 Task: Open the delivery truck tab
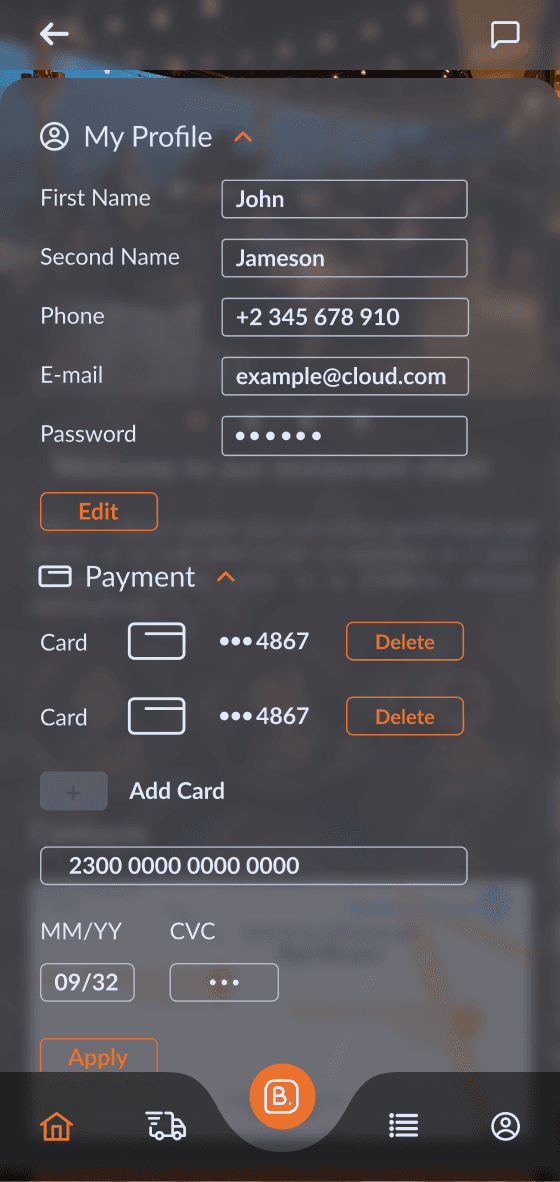click(x=166, y=1126)
